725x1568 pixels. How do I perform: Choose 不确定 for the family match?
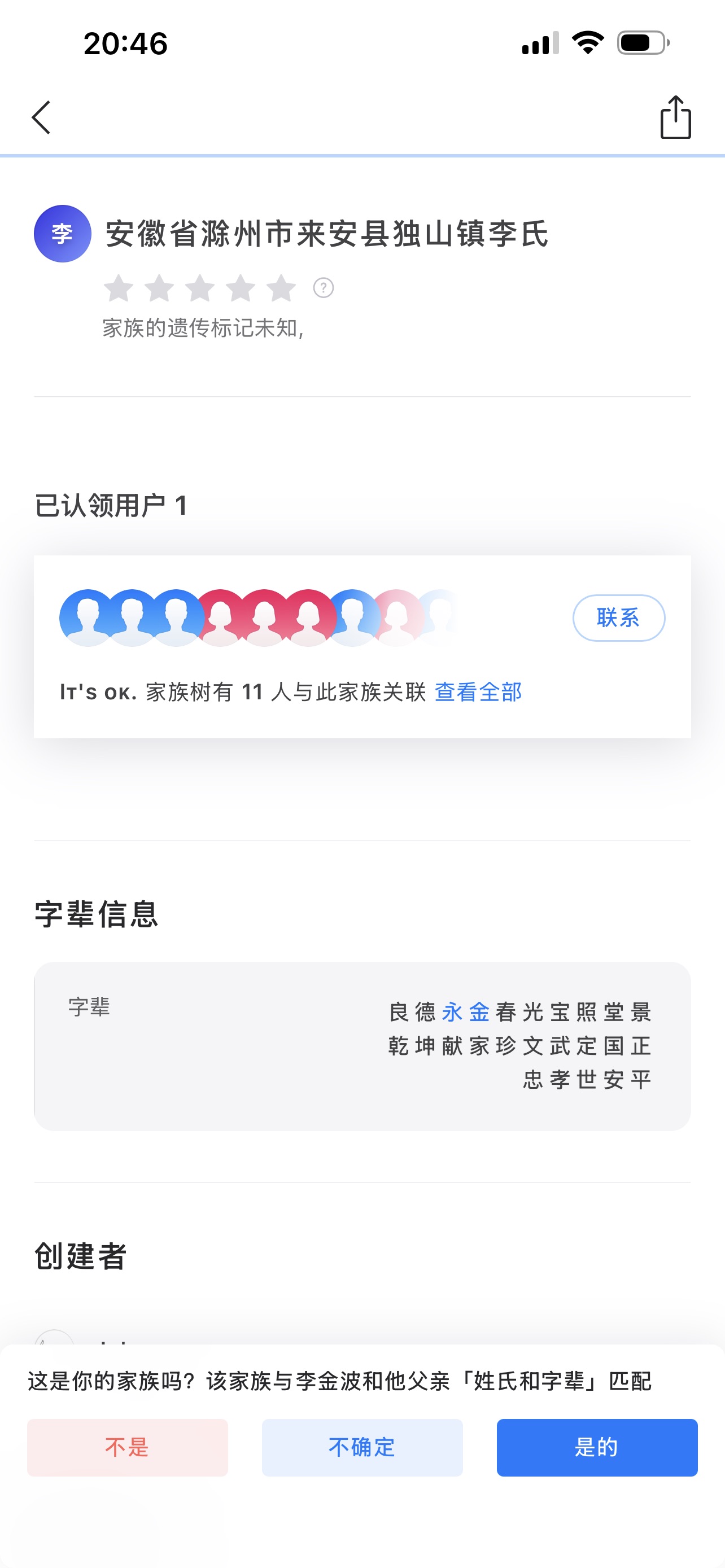[362, 1447]
